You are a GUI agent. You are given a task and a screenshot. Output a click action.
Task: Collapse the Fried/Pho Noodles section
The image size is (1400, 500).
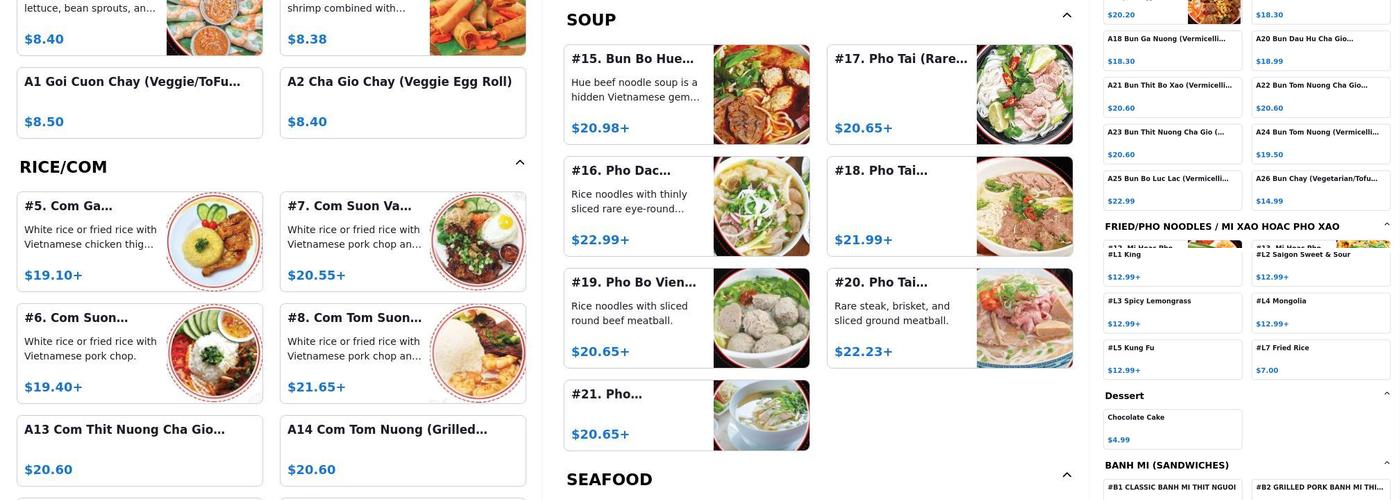(1386, 225)
